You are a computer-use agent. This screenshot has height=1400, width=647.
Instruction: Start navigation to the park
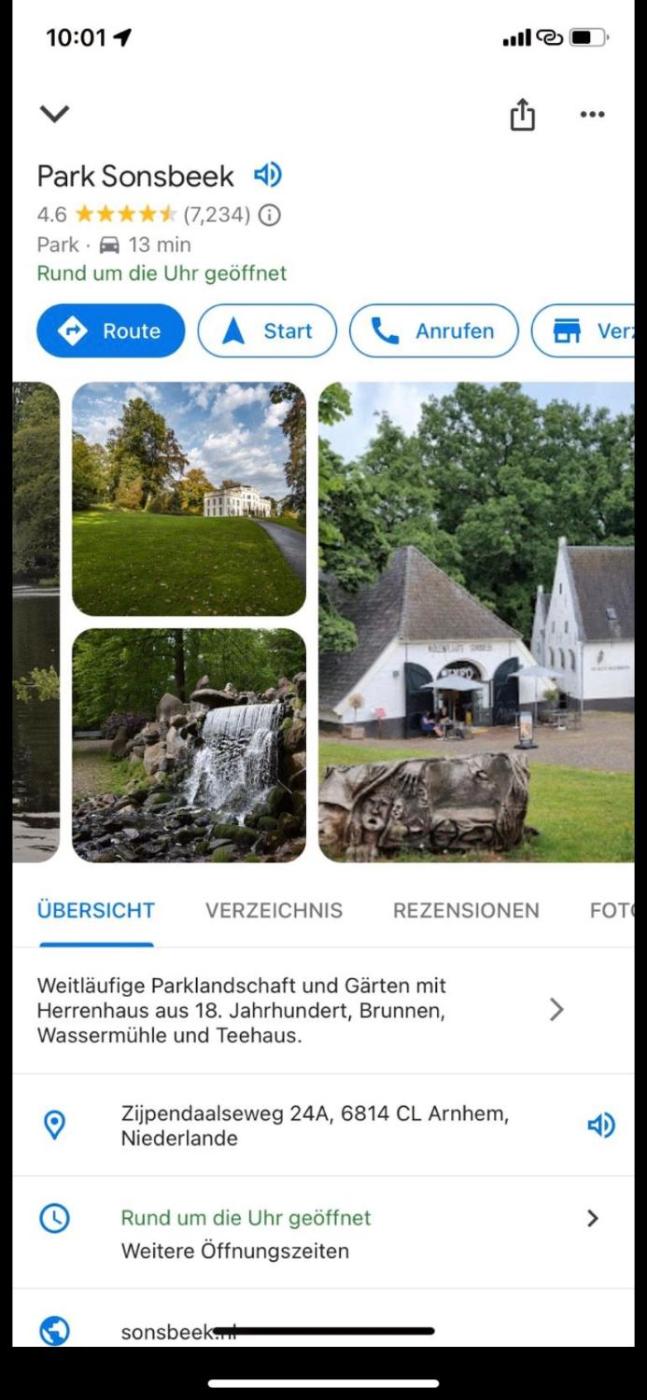coord(267,331)
